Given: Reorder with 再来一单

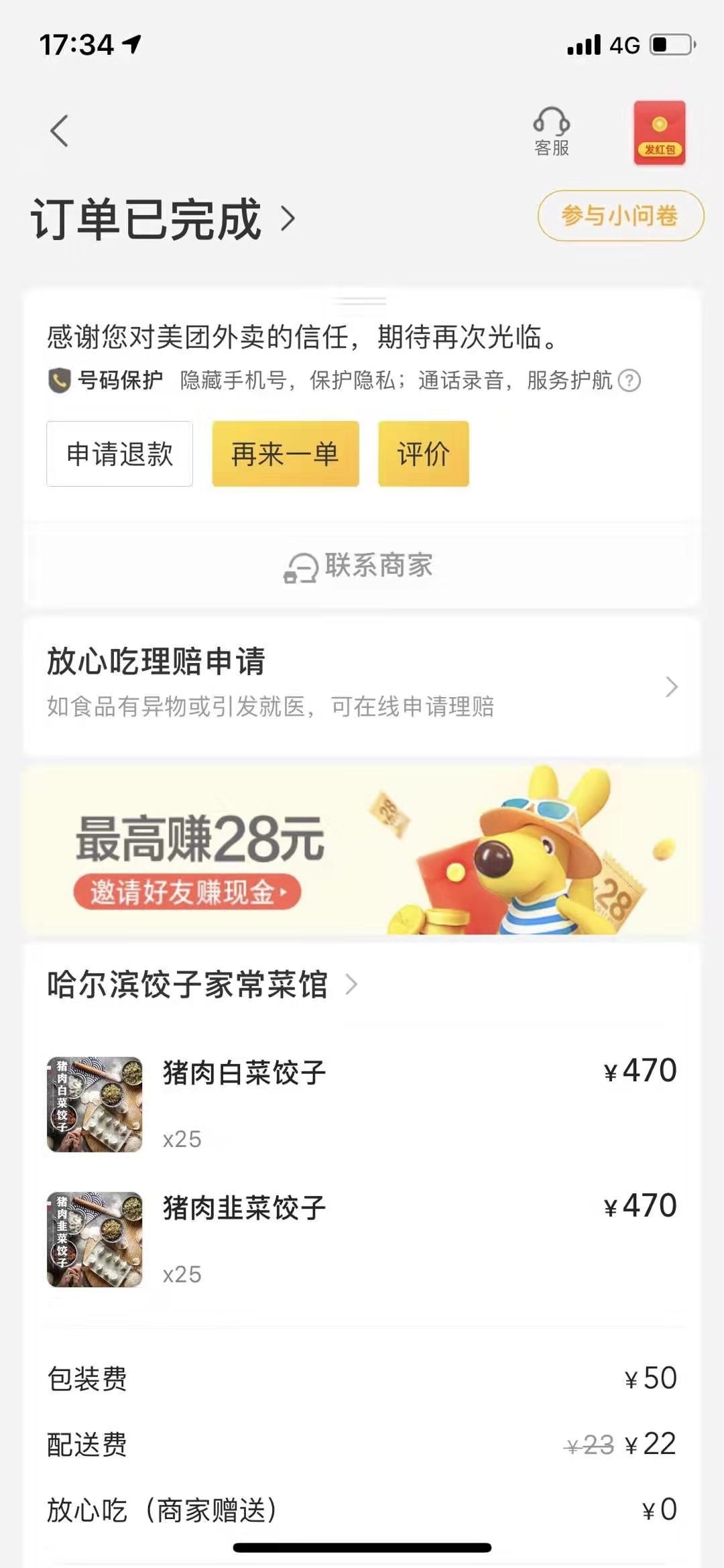Looking at the screenshot, I should pos(285,454).
